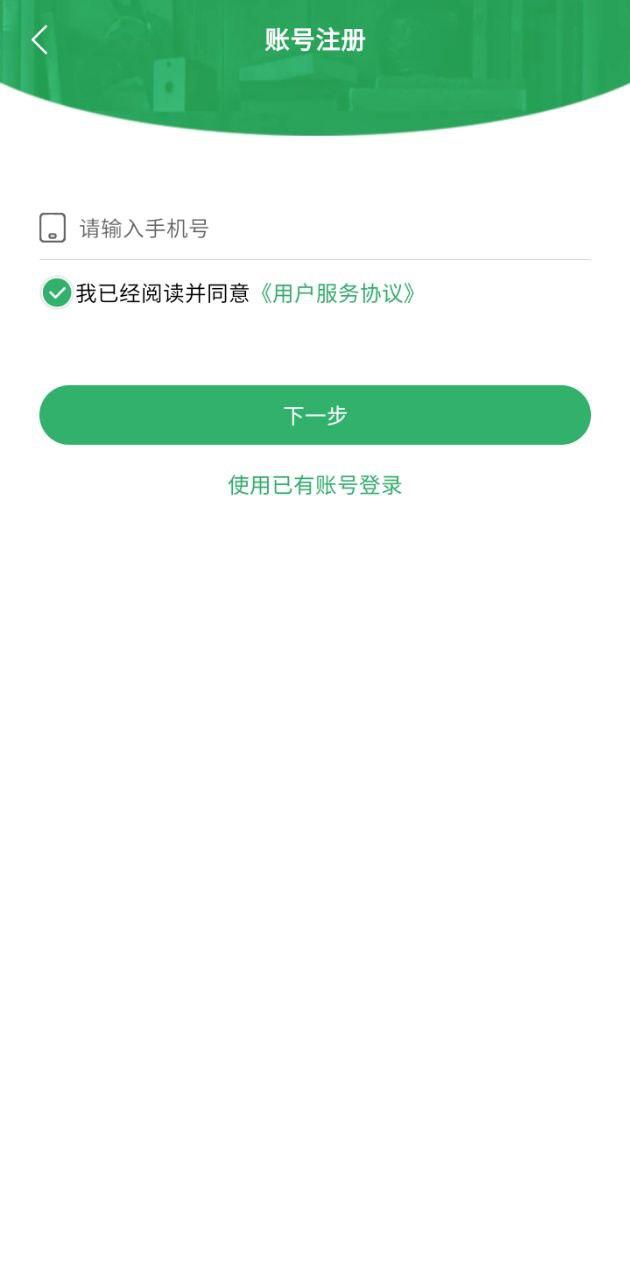Uncheck the agreement checkbox

[57, 293]
